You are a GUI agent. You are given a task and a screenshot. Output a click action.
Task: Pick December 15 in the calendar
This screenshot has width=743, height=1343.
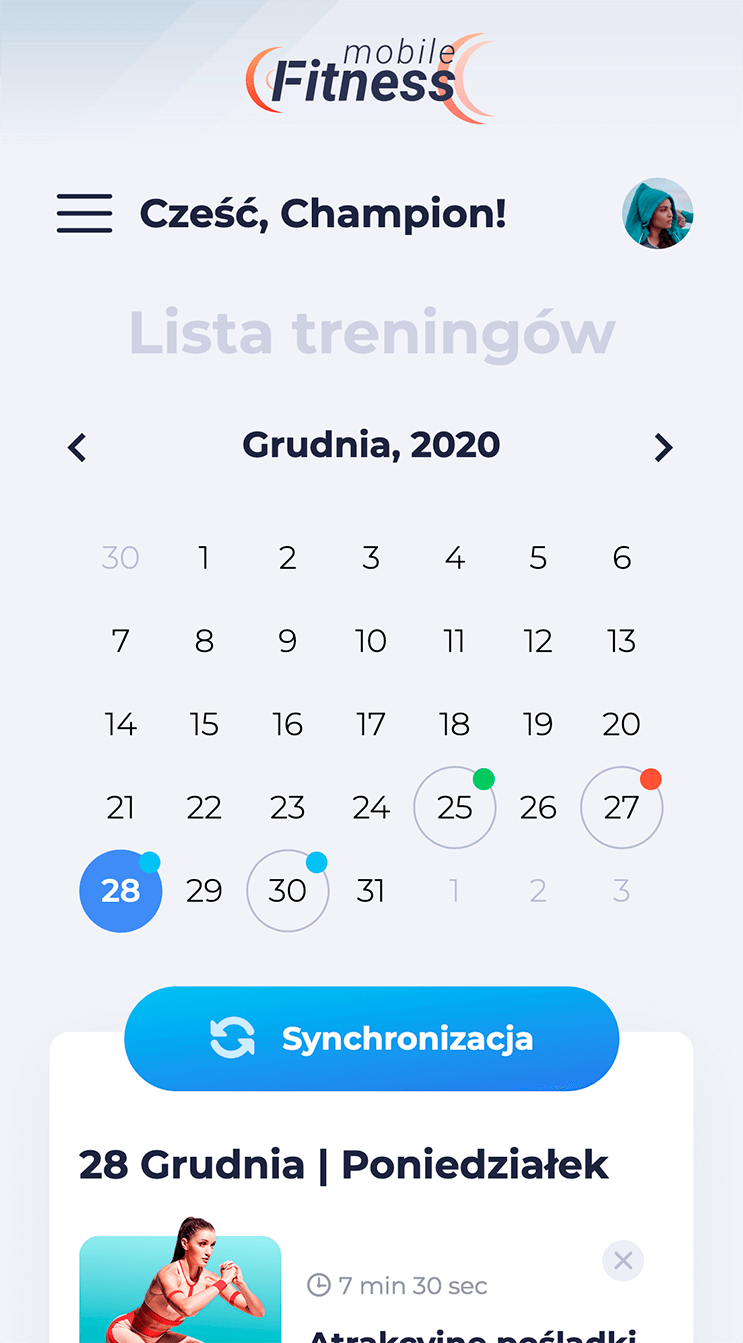pos(204,724)
